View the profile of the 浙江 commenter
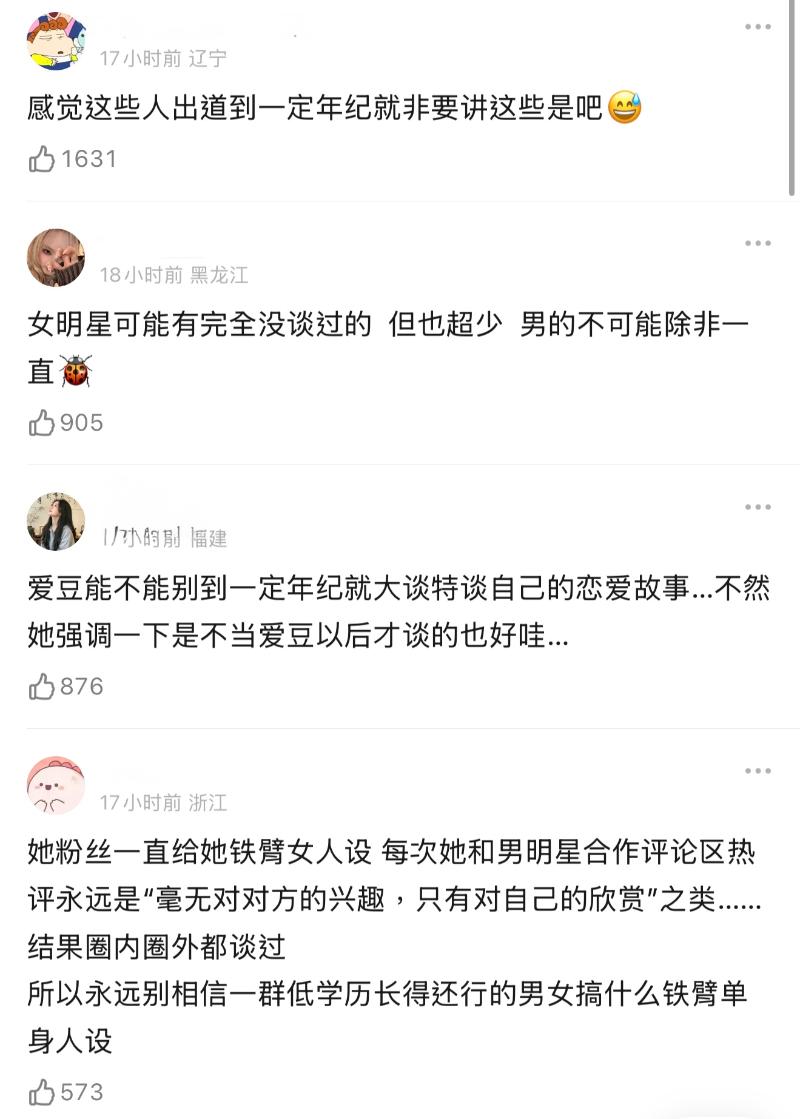The height and width of the screenshot is (1119, 800). coord(56,786)
